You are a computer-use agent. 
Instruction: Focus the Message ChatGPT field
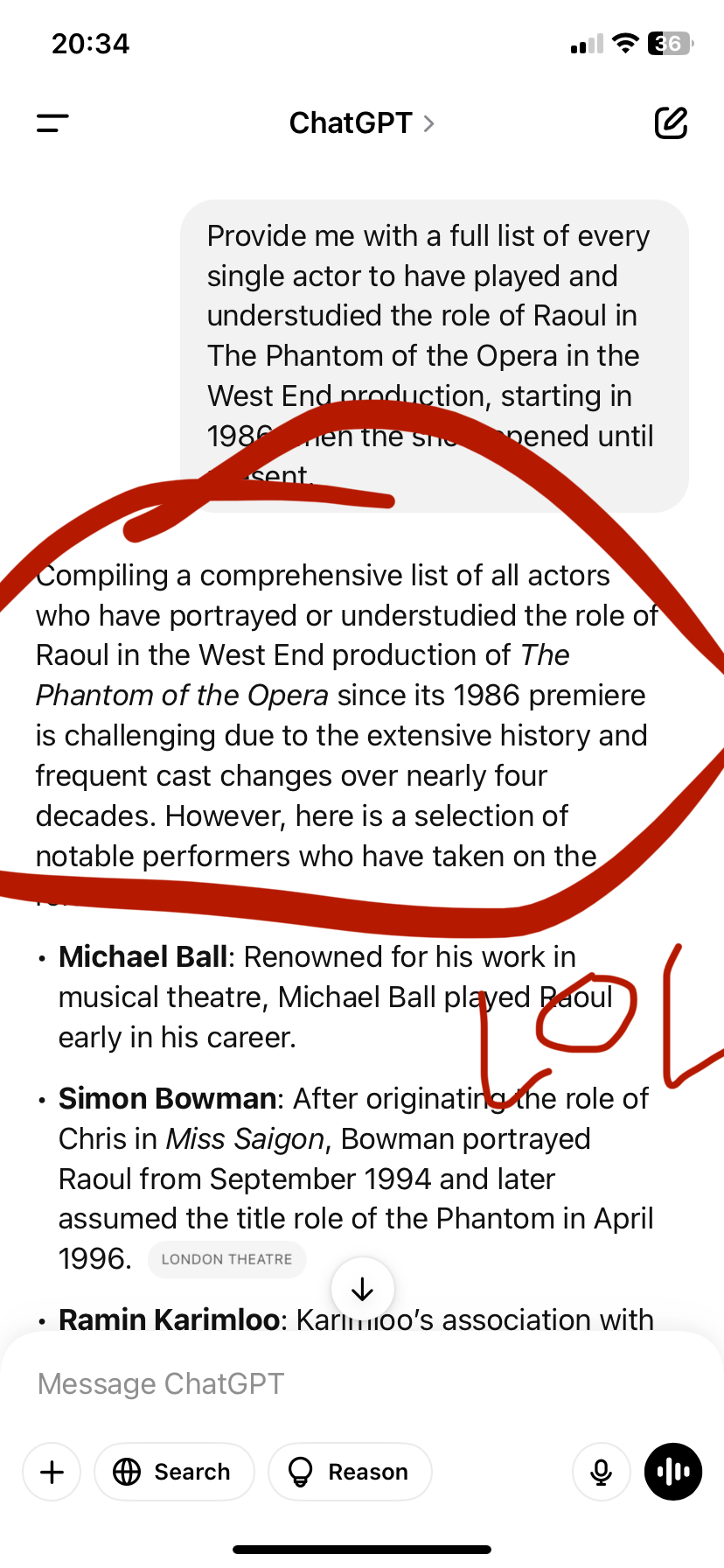[362, 1384]
